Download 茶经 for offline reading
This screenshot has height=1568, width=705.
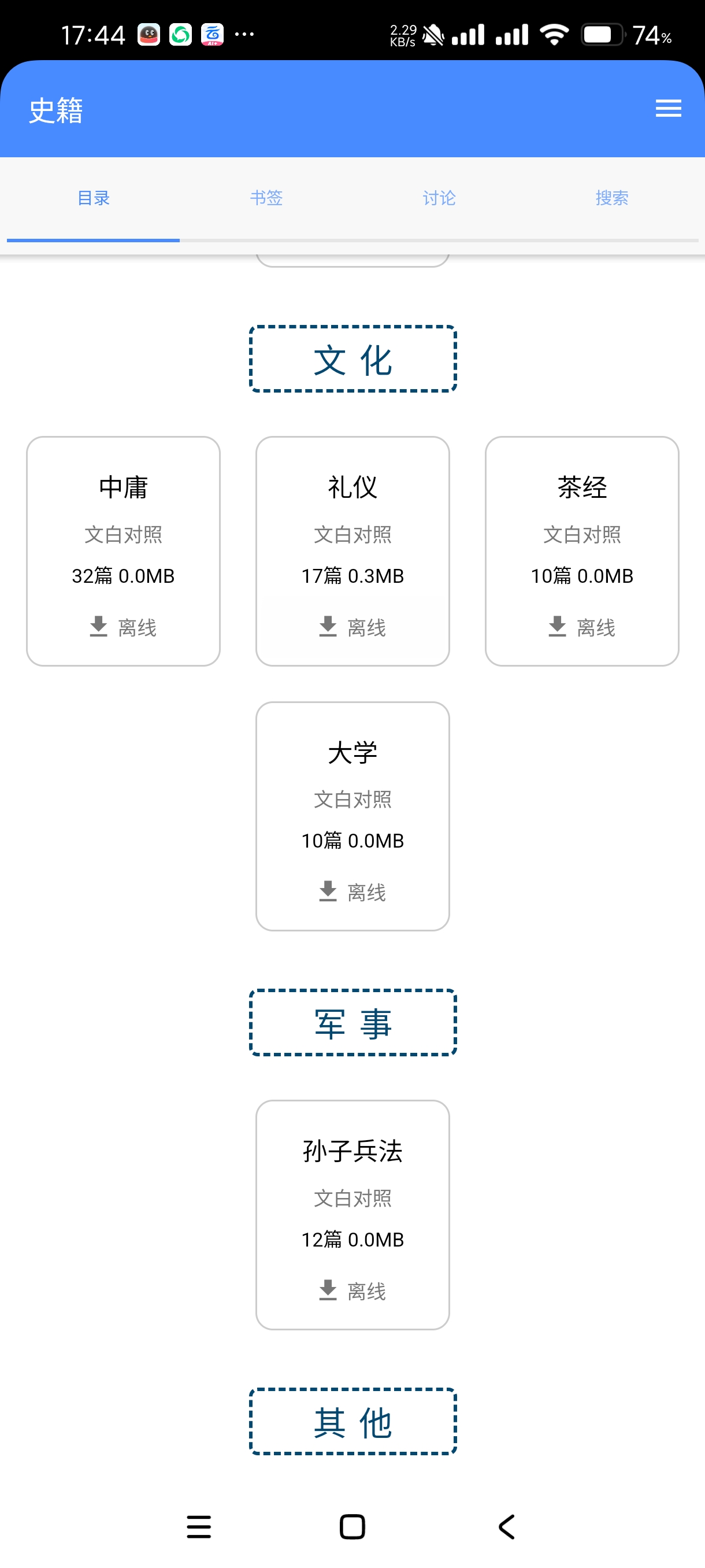tap(581, 627)
